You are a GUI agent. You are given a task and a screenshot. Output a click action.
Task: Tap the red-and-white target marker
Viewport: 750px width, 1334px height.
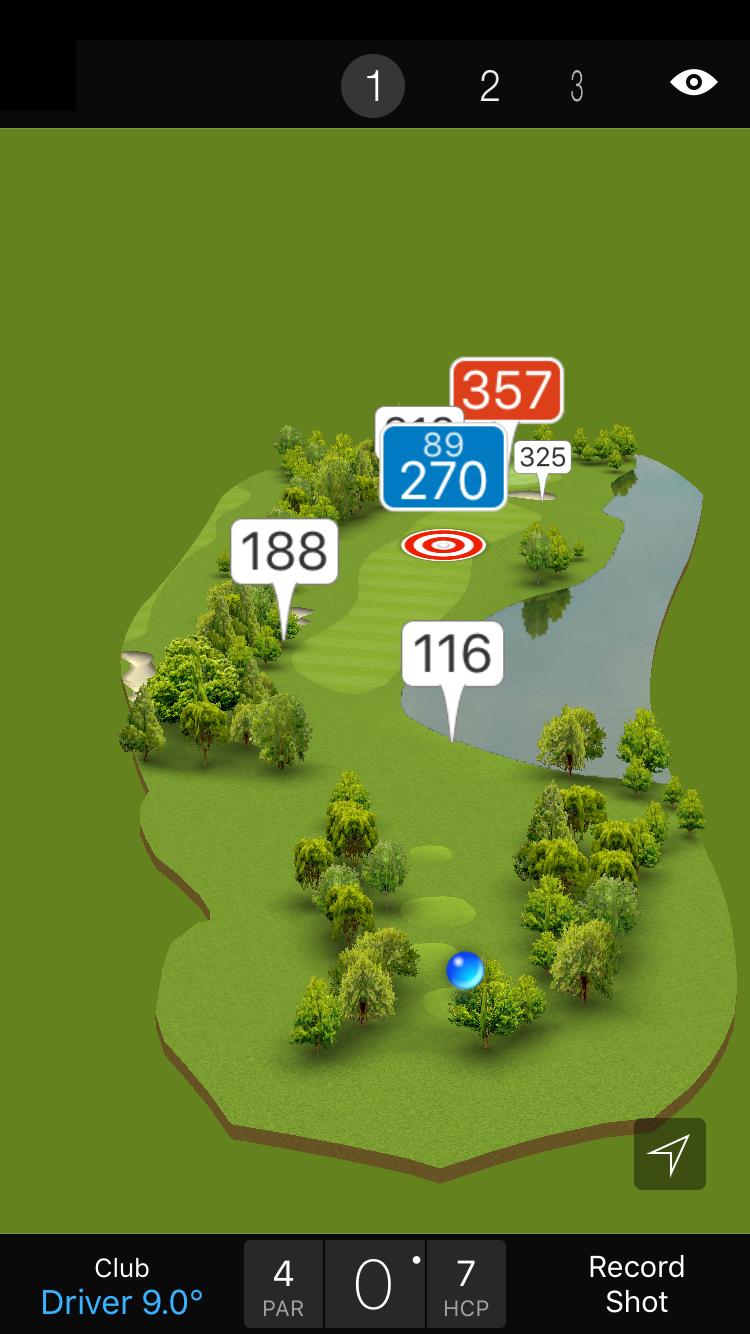[x=444, y=545]
